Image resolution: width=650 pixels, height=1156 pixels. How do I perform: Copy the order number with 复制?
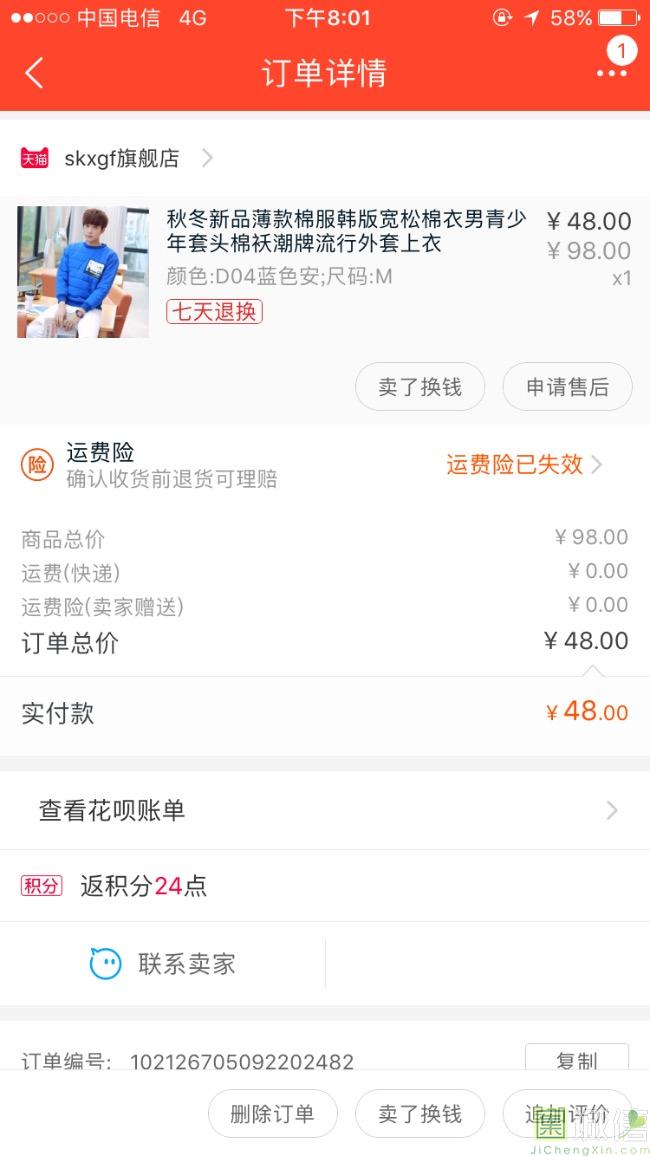(x=576, y=1059)
